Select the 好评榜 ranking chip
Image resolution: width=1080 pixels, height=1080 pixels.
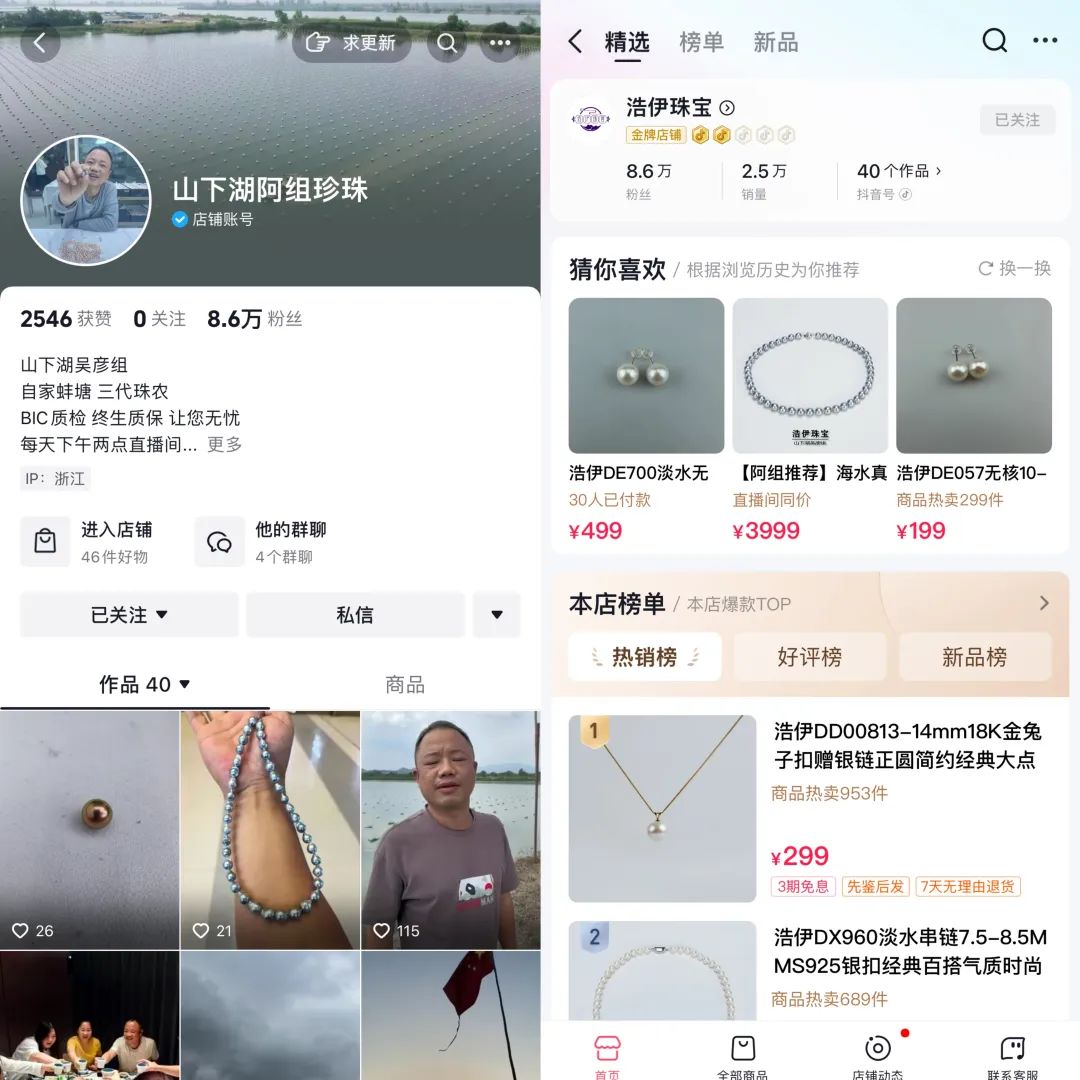tap(810, 657)
